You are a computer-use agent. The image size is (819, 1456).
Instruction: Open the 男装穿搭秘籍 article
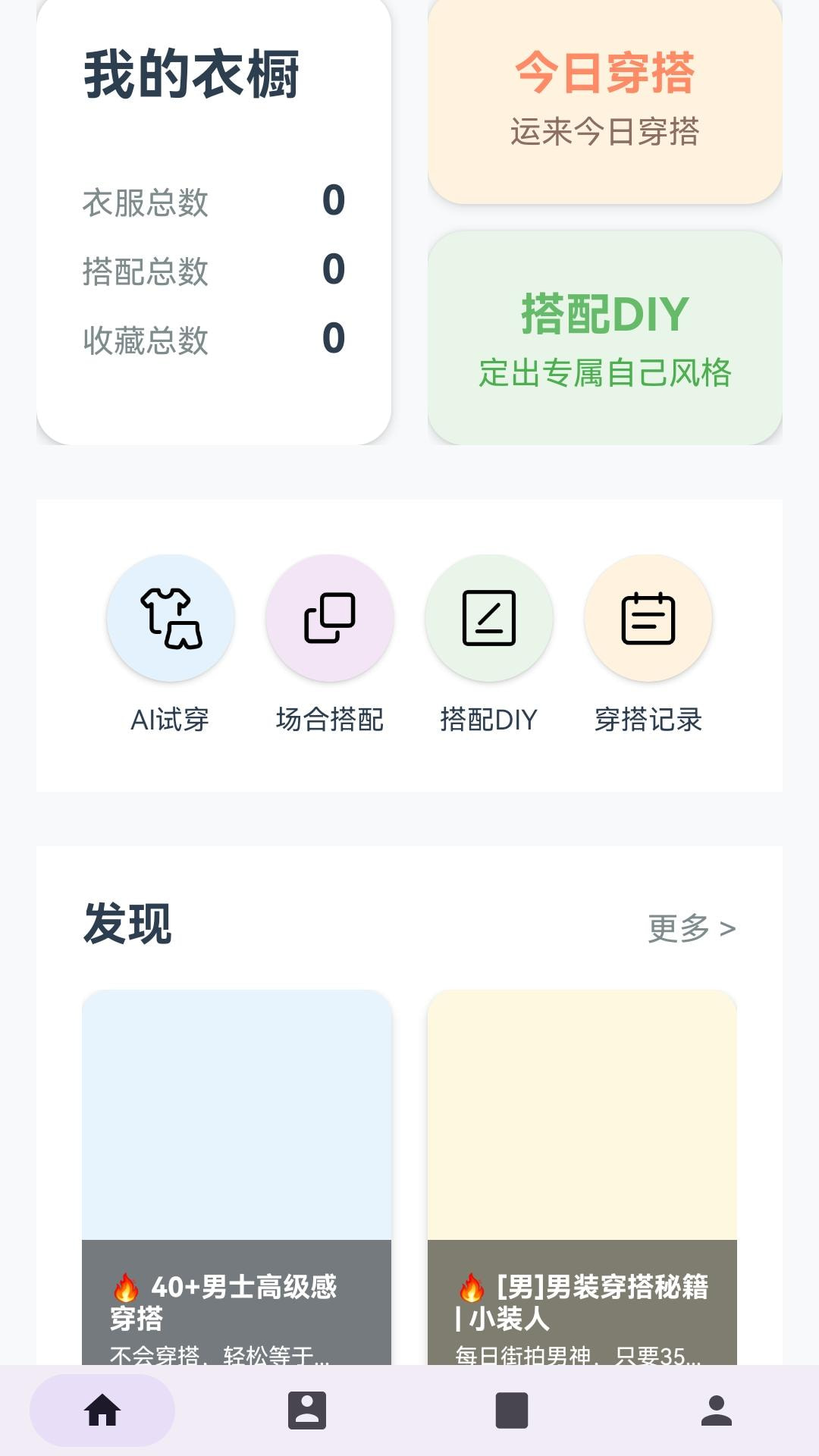[584, 1160]
